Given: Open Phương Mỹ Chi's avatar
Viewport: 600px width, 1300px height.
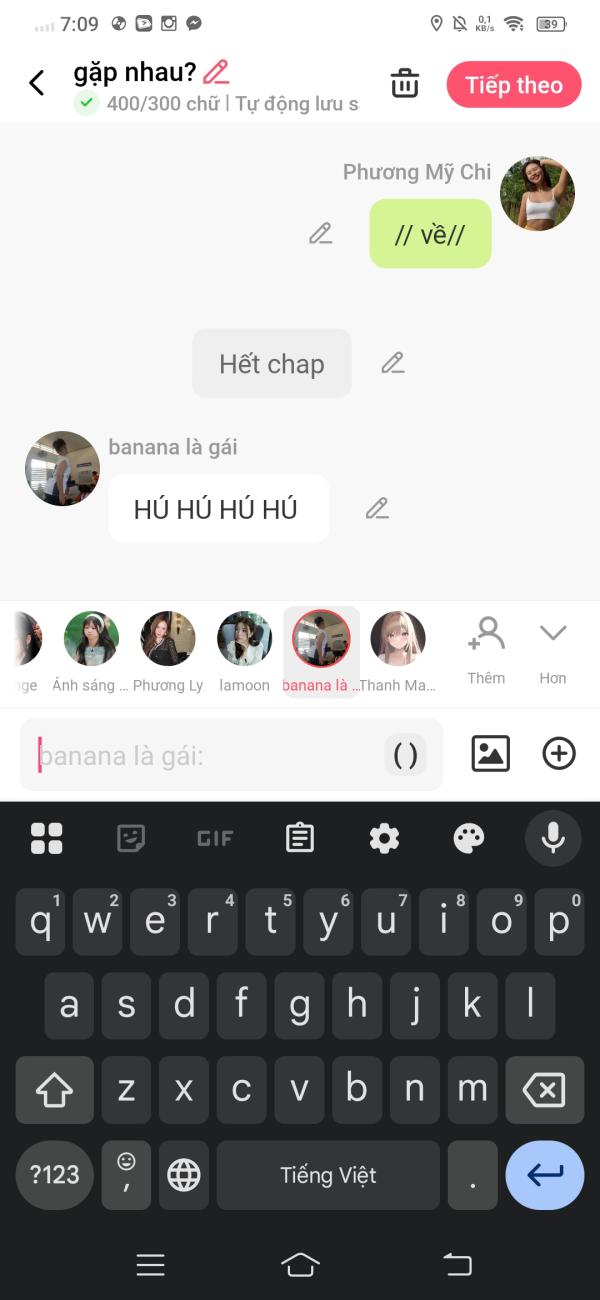Looking at the screenshot, I should 538,193.
